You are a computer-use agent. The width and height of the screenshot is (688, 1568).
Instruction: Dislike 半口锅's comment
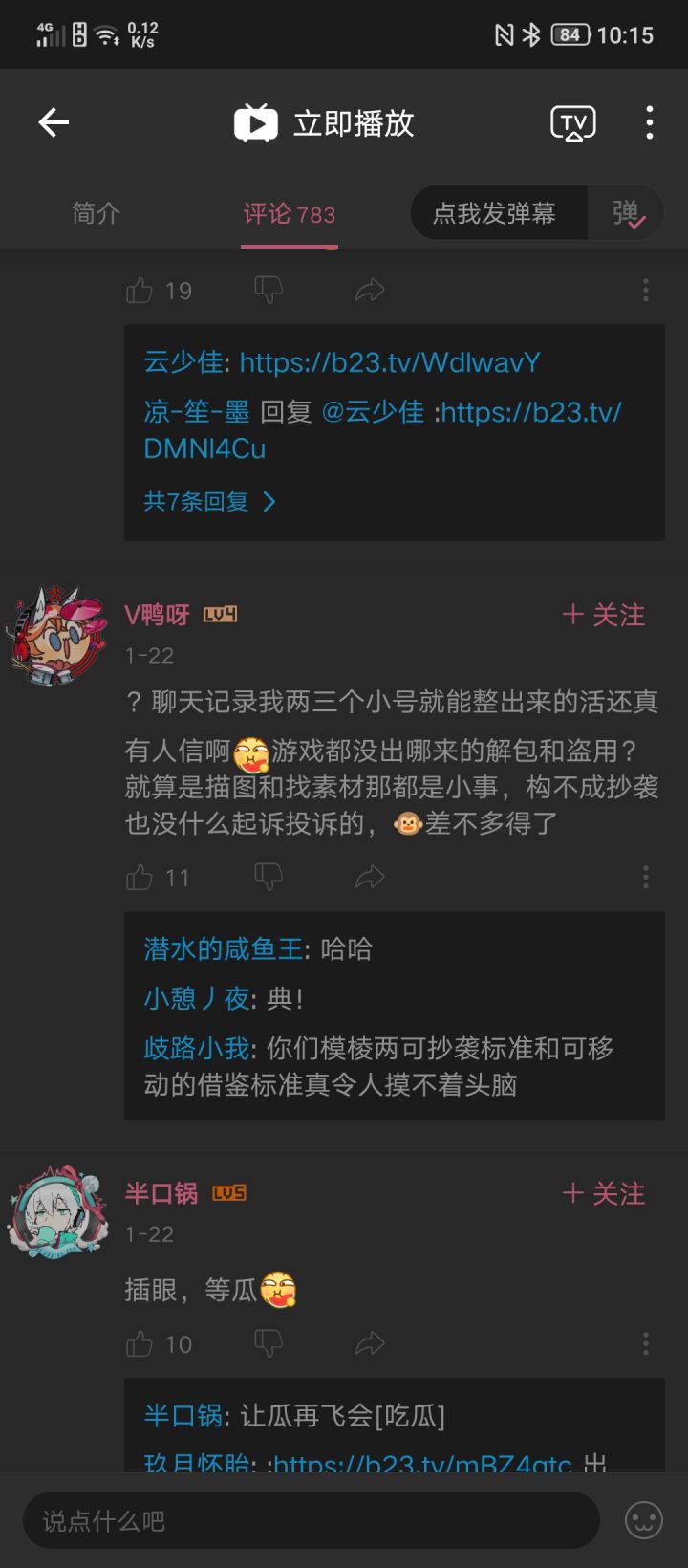(x=268, y=1343)
